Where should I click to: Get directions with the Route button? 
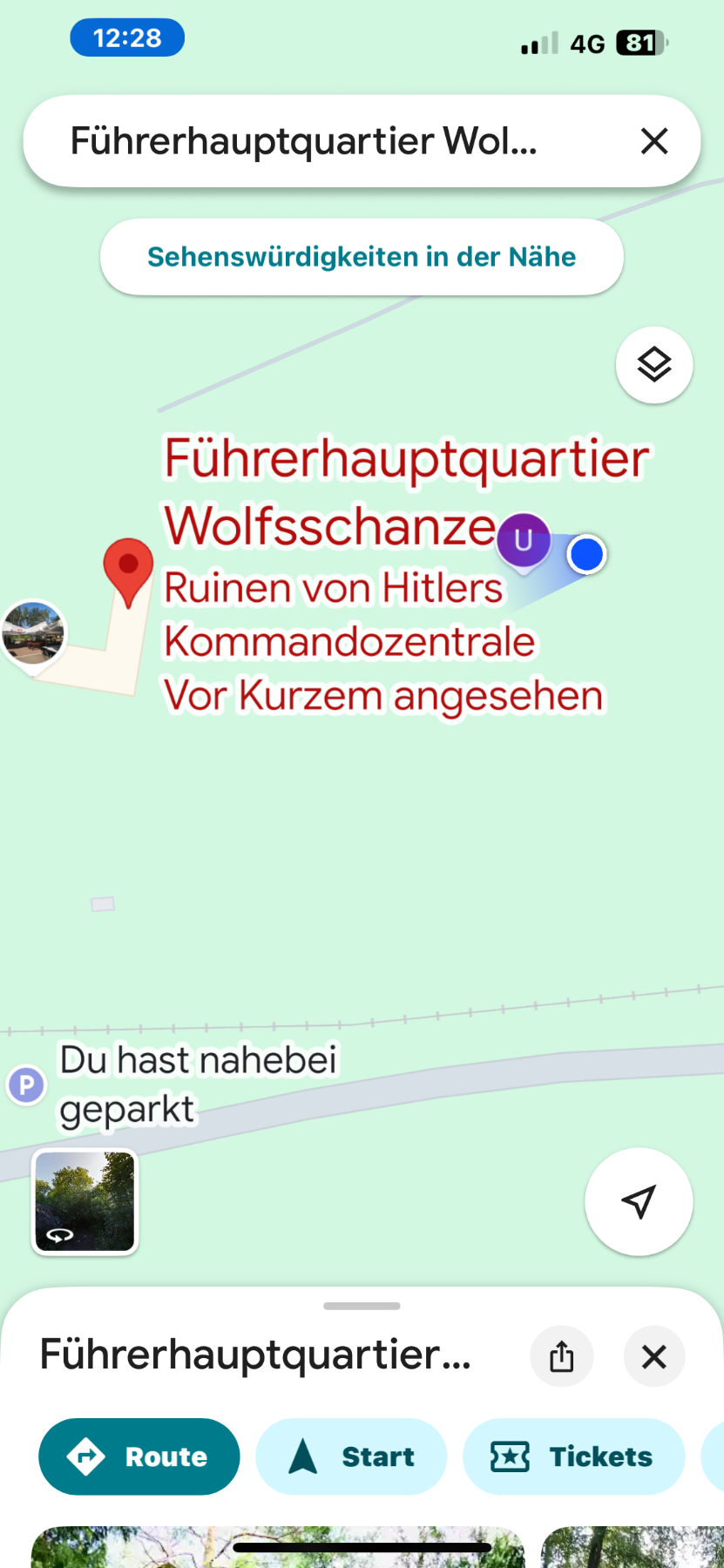(x=139, y=1456)
